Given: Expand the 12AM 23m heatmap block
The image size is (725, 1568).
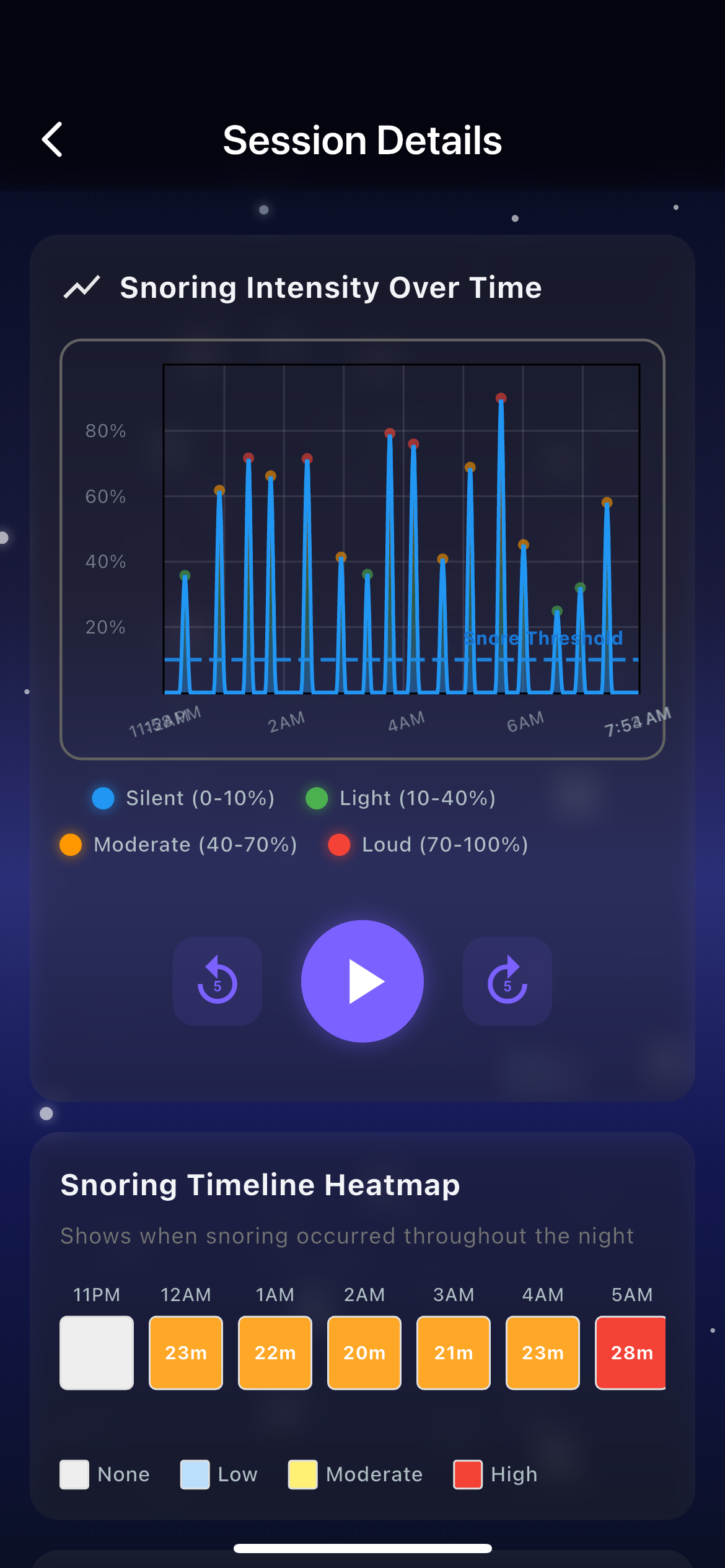Looking at the screenshot, I should [185, 1352].
